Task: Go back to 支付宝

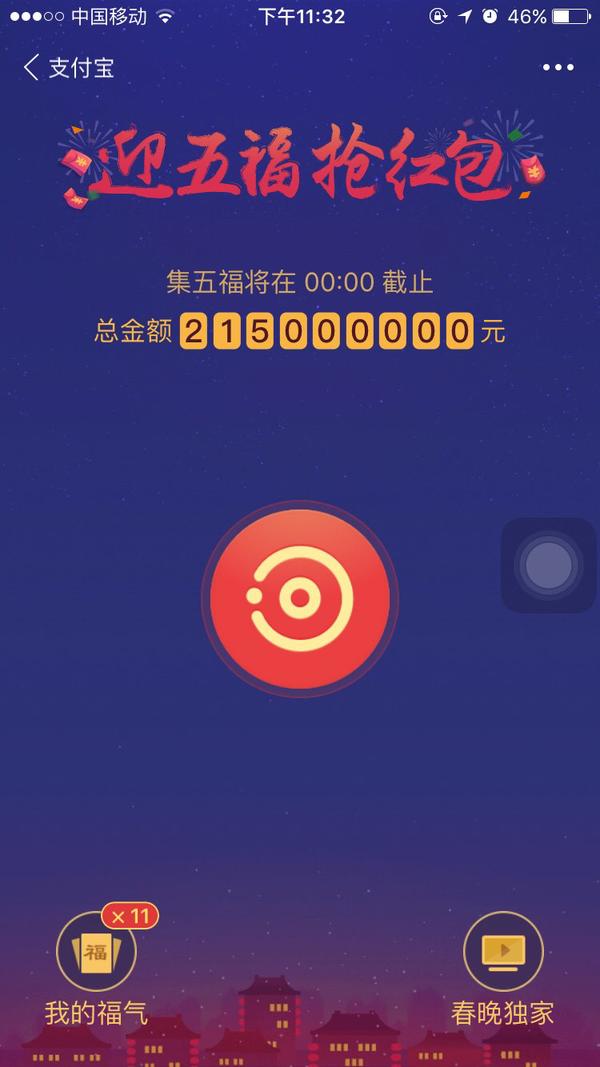Action: pos(68,68)
